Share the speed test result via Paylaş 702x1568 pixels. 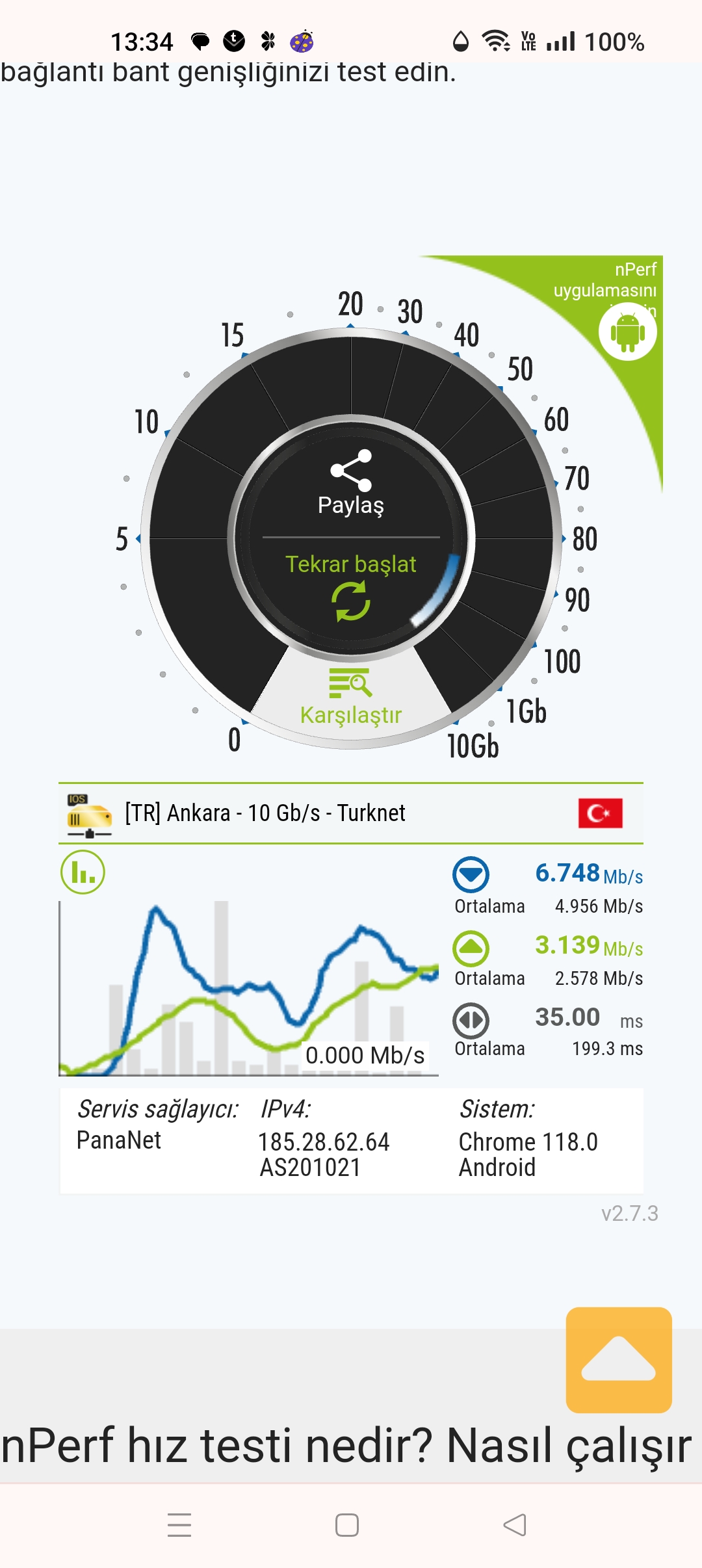pos(351,483)
